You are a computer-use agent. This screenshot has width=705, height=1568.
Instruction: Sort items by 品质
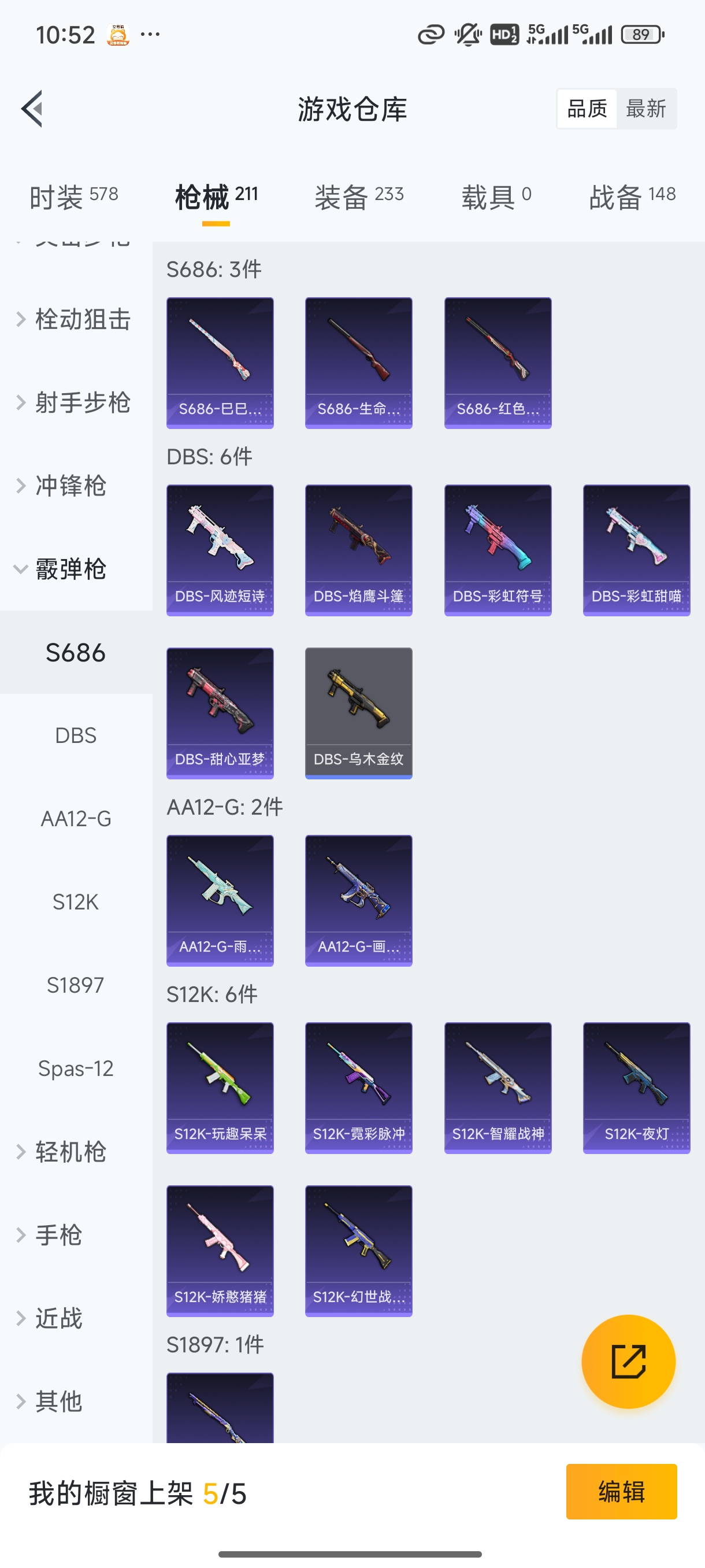tap(587, 109)
